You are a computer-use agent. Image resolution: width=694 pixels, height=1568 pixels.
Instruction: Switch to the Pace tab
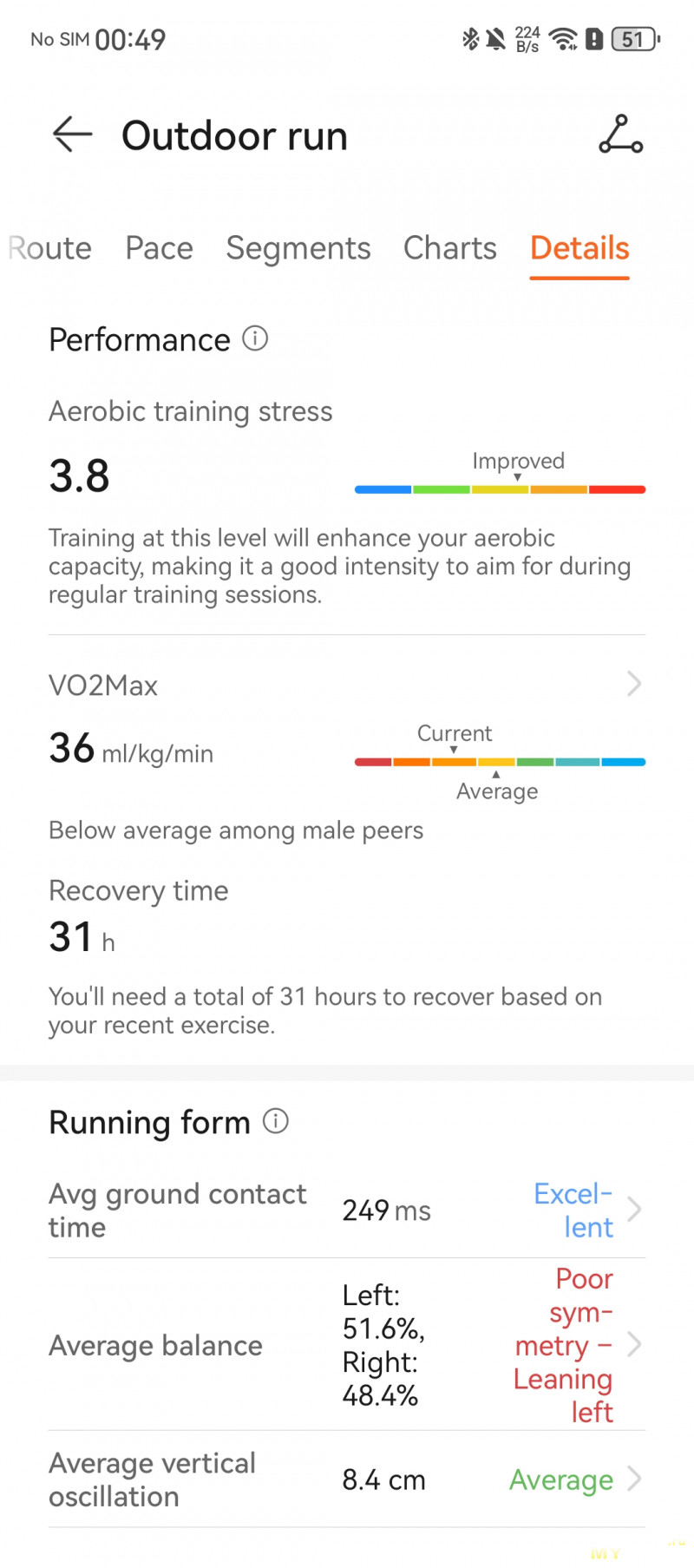click(x=159, y=248)
